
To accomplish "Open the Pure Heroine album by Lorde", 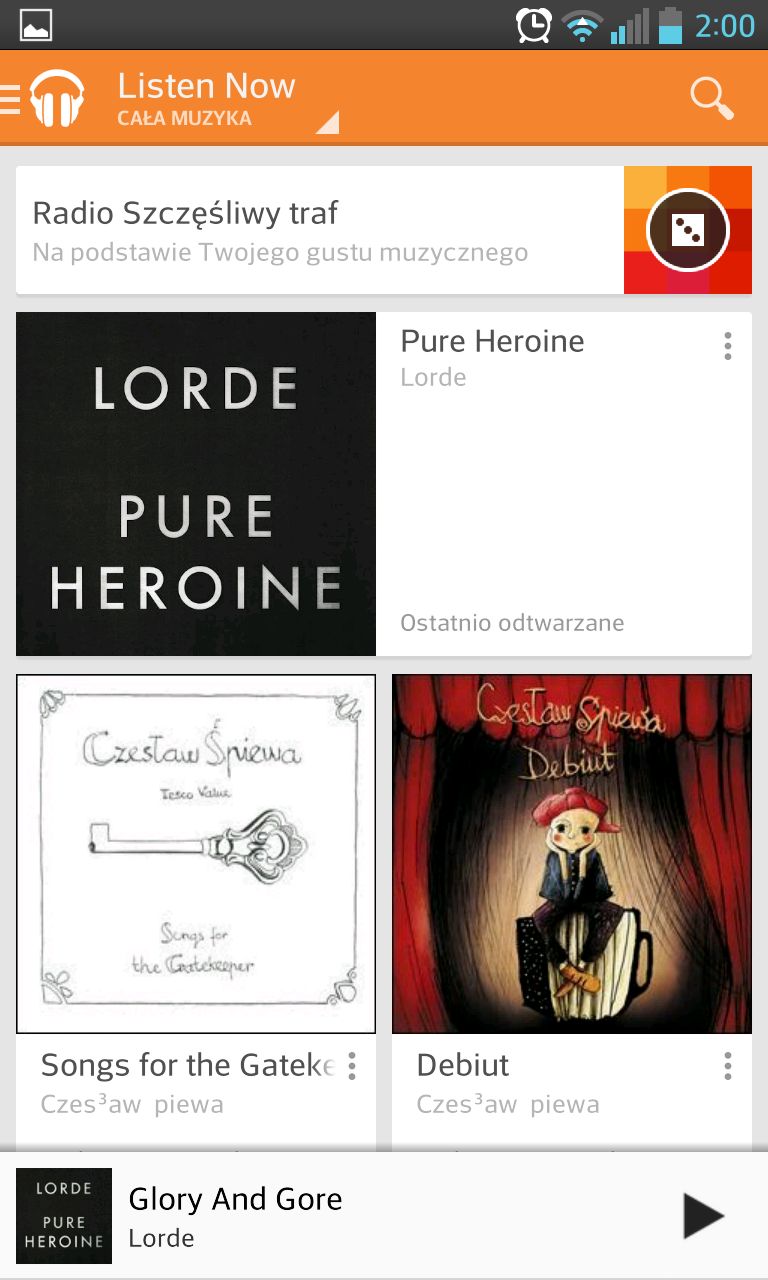I will 490,340.
